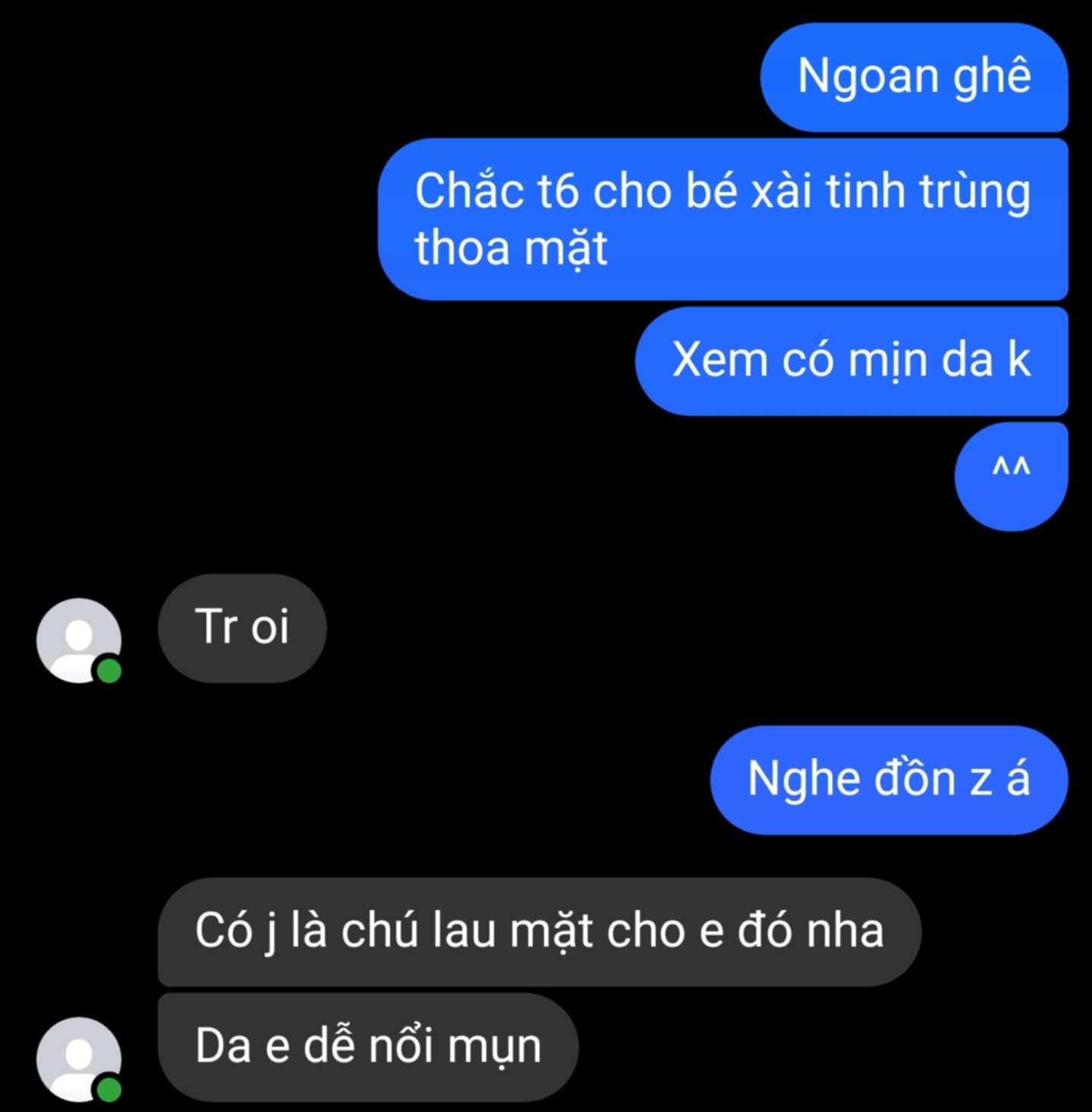Image resolution: width=1092 pixels, height=1112 pixels.
Task: Tap the "Nghe đồn z á" message bubble
Action: 889,780
